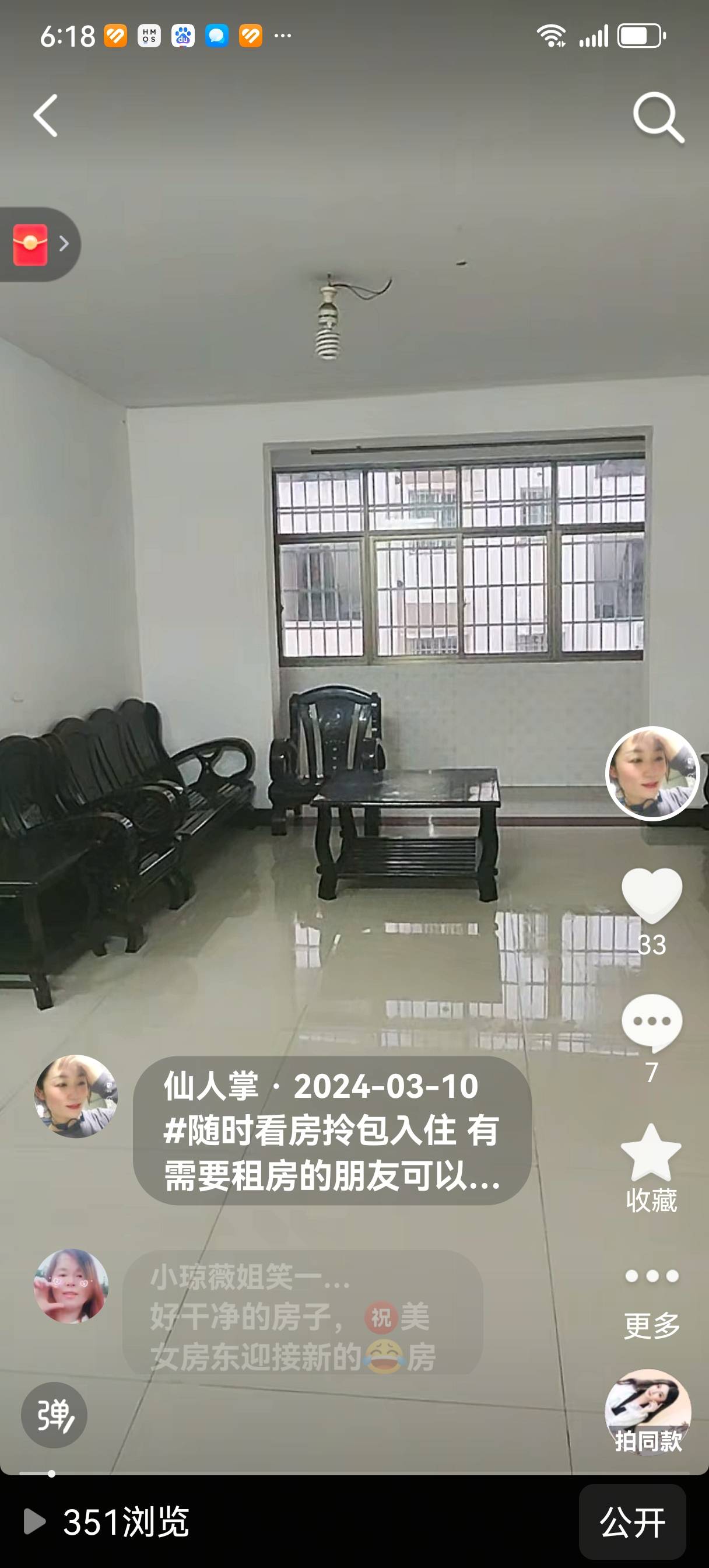Open the search magnifier icon
Screen dimensions: 709x1568
pos(658,117)
